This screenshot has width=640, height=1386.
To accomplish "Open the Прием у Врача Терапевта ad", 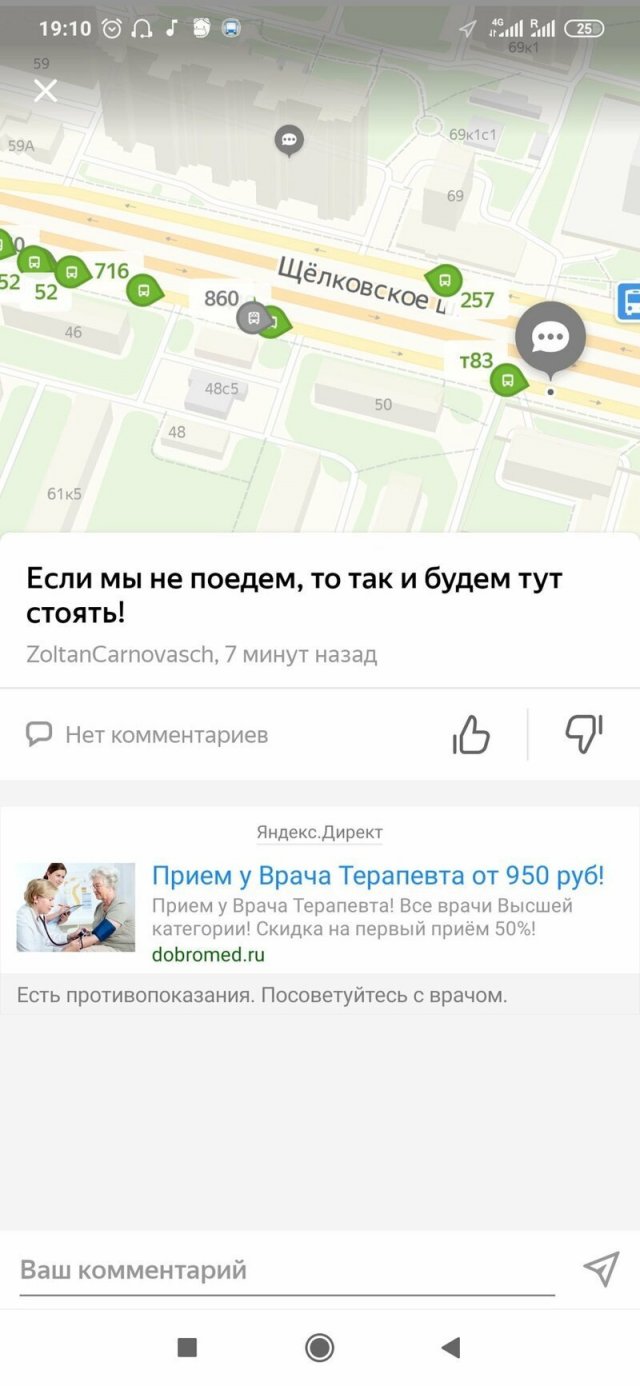I will 377,876.
